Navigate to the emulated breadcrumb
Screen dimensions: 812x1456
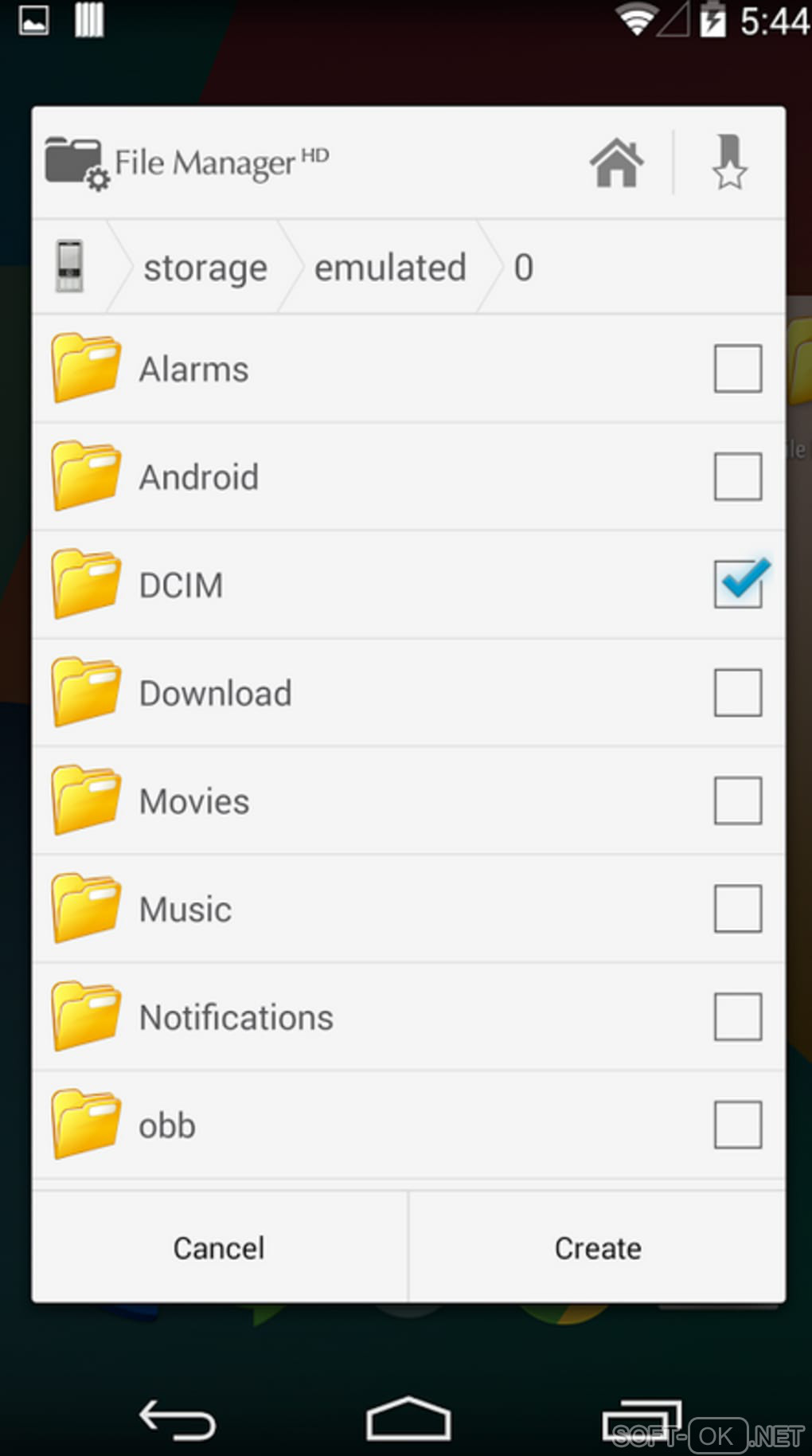(x=390, y=268)
